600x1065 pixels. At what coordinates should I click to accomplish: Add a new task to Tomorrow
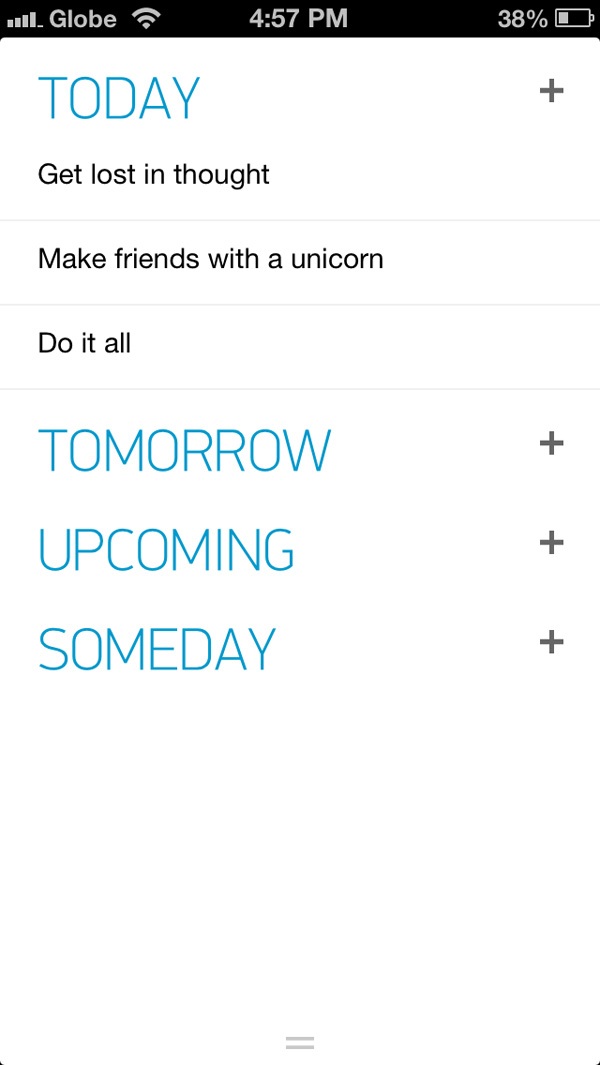551,443
